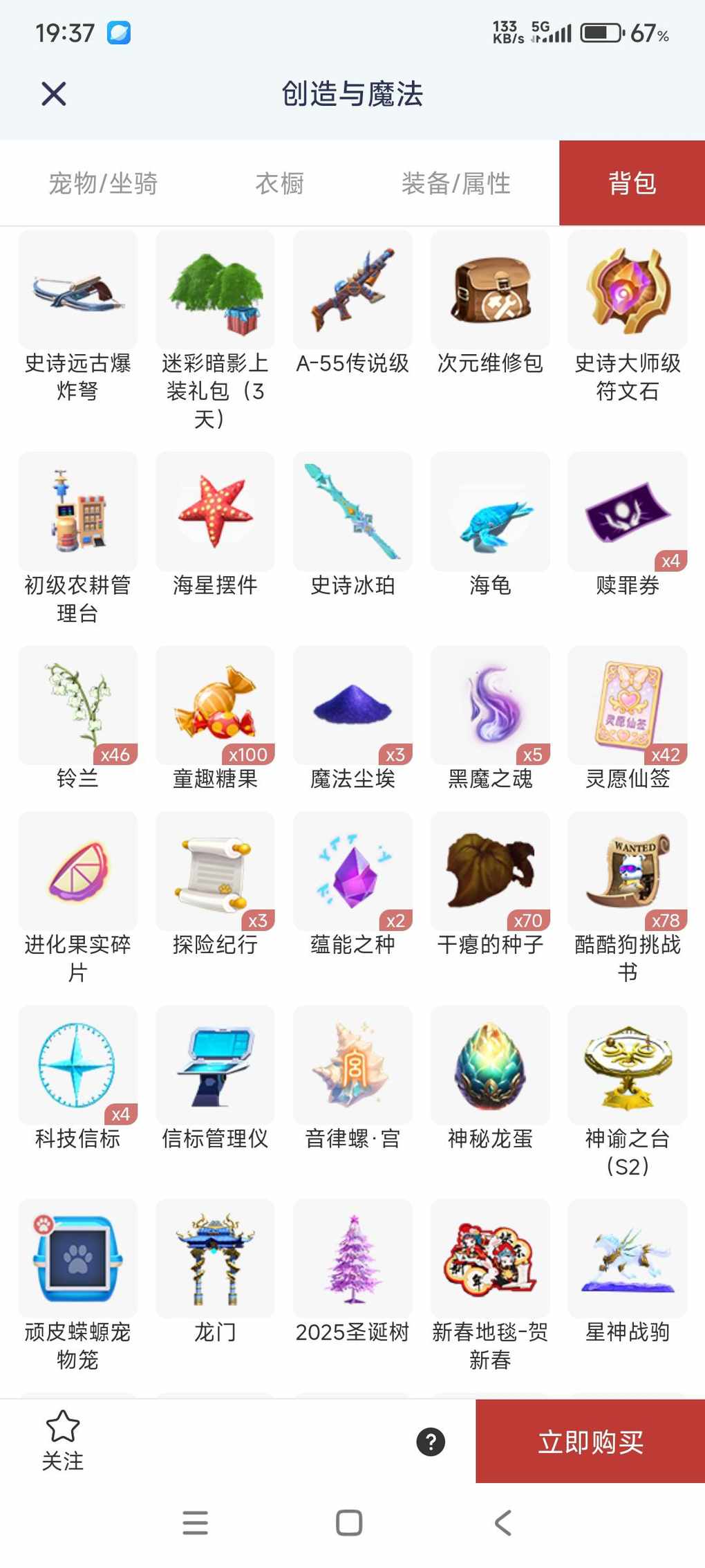
Task: Select the 龙门 item
Action: 215,1259
